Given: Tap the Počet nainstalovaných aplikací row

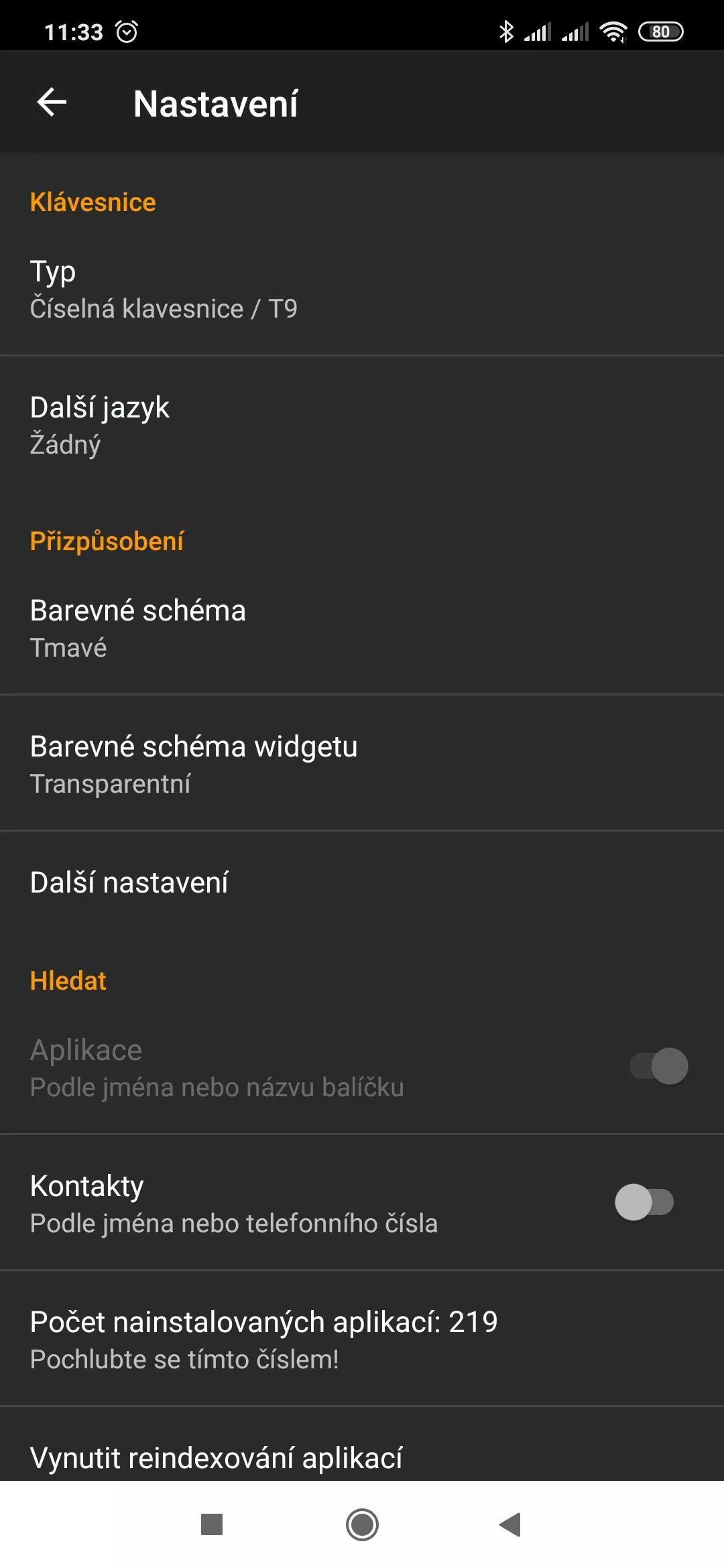Looking at the screenshot, I should point(362,1339).
